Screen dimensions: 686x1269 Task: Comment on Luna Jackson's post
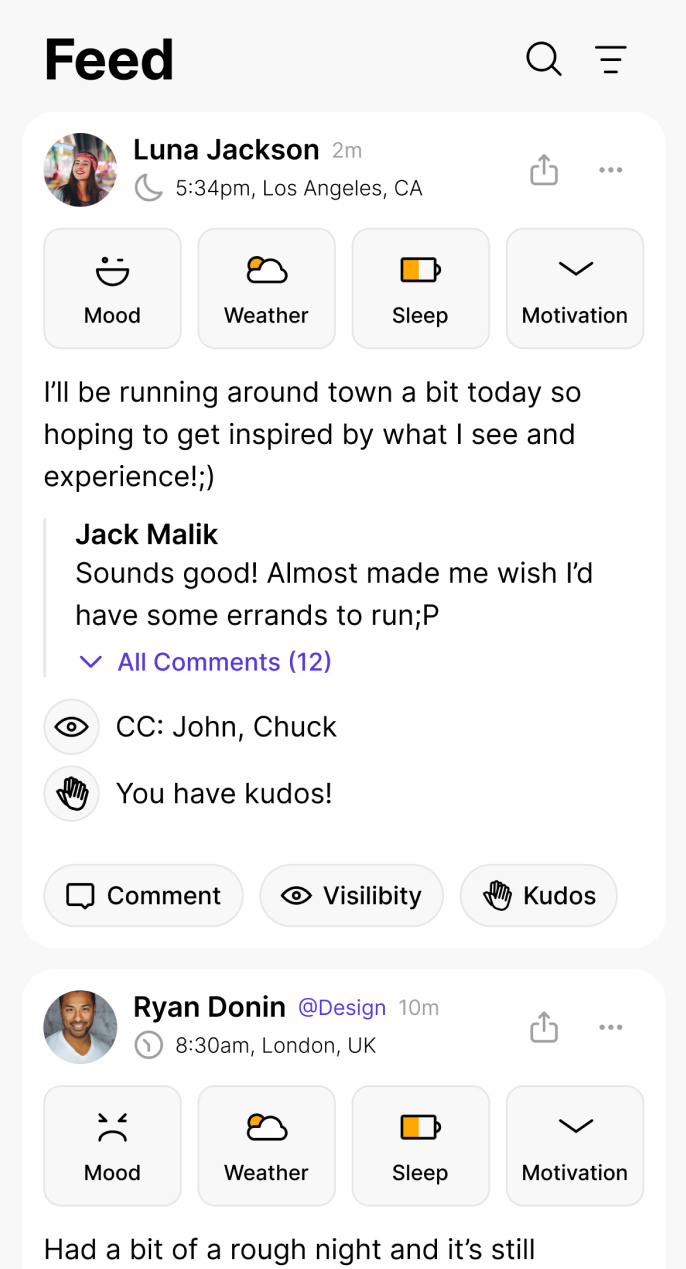143,895
